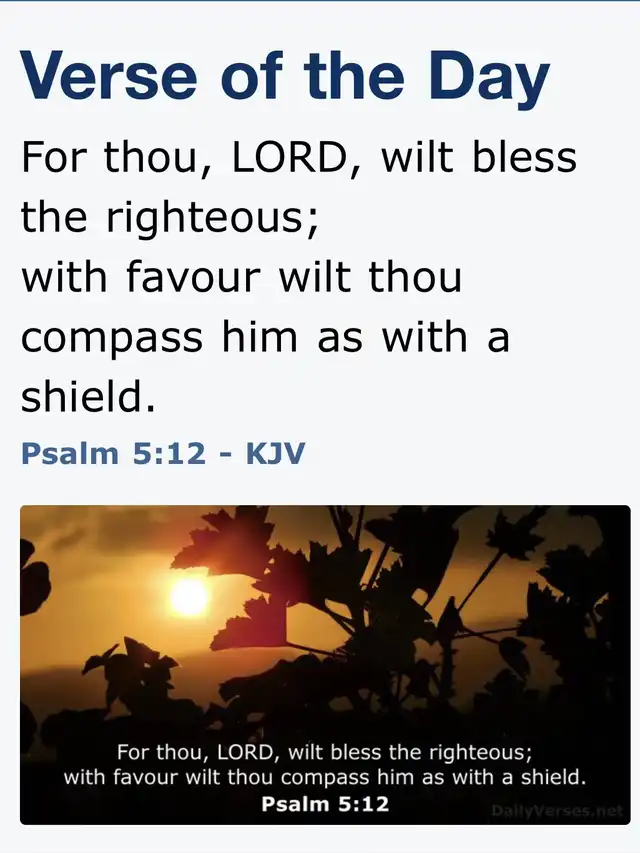Open the Psalm 5:12 - KJV reference link
This screenshot has width=640, height=853.
click(163, 454)
